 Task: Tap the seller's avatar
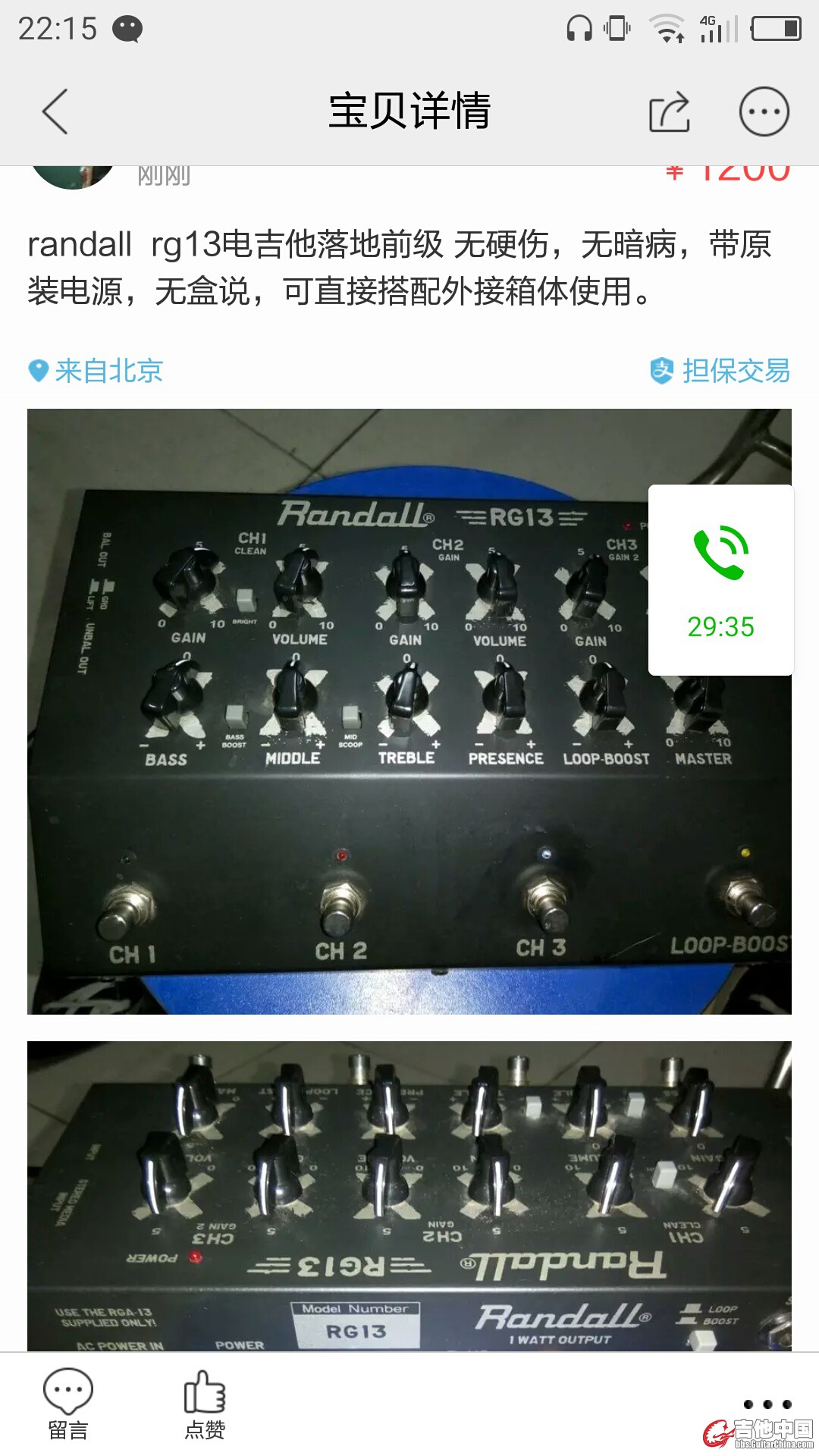point(73,176)
